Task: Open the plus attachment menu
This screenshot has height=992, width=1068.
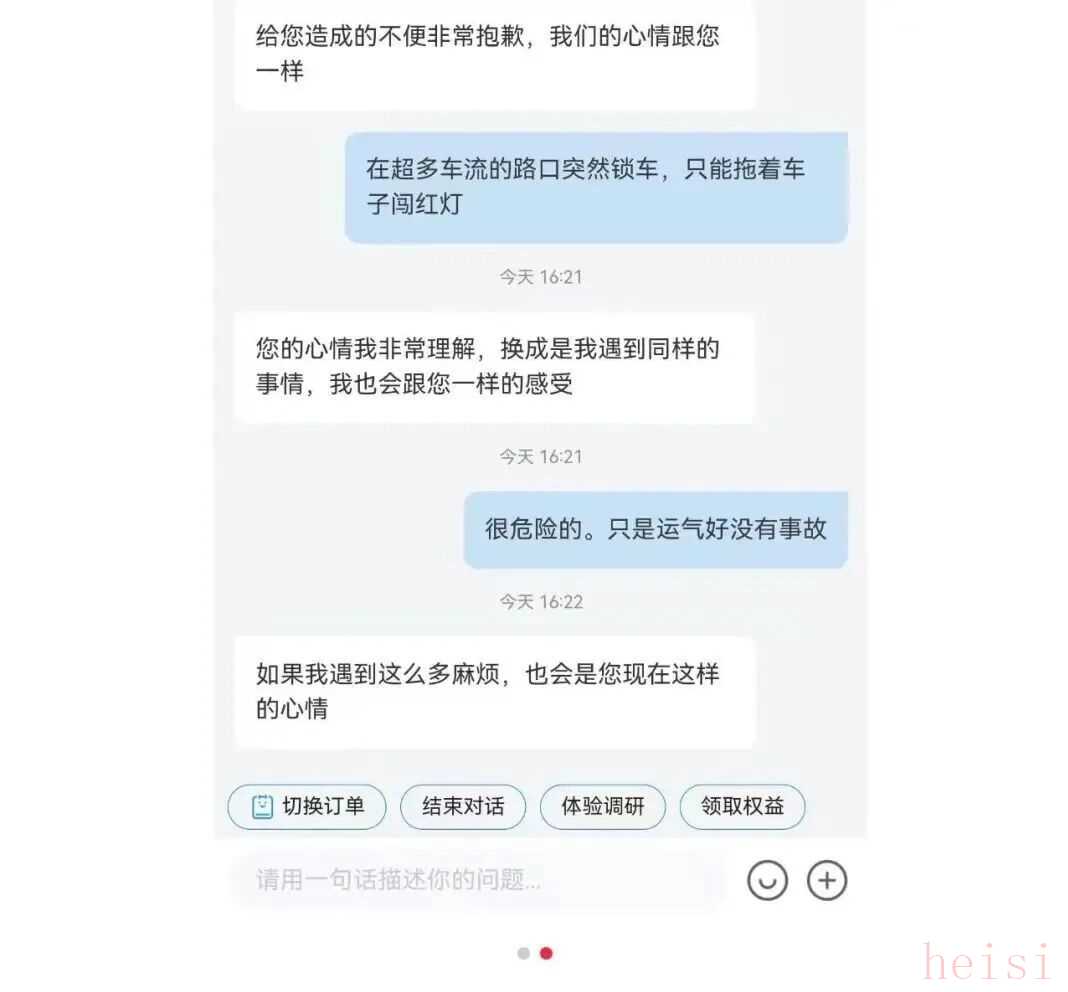Action: coord(827,881)
